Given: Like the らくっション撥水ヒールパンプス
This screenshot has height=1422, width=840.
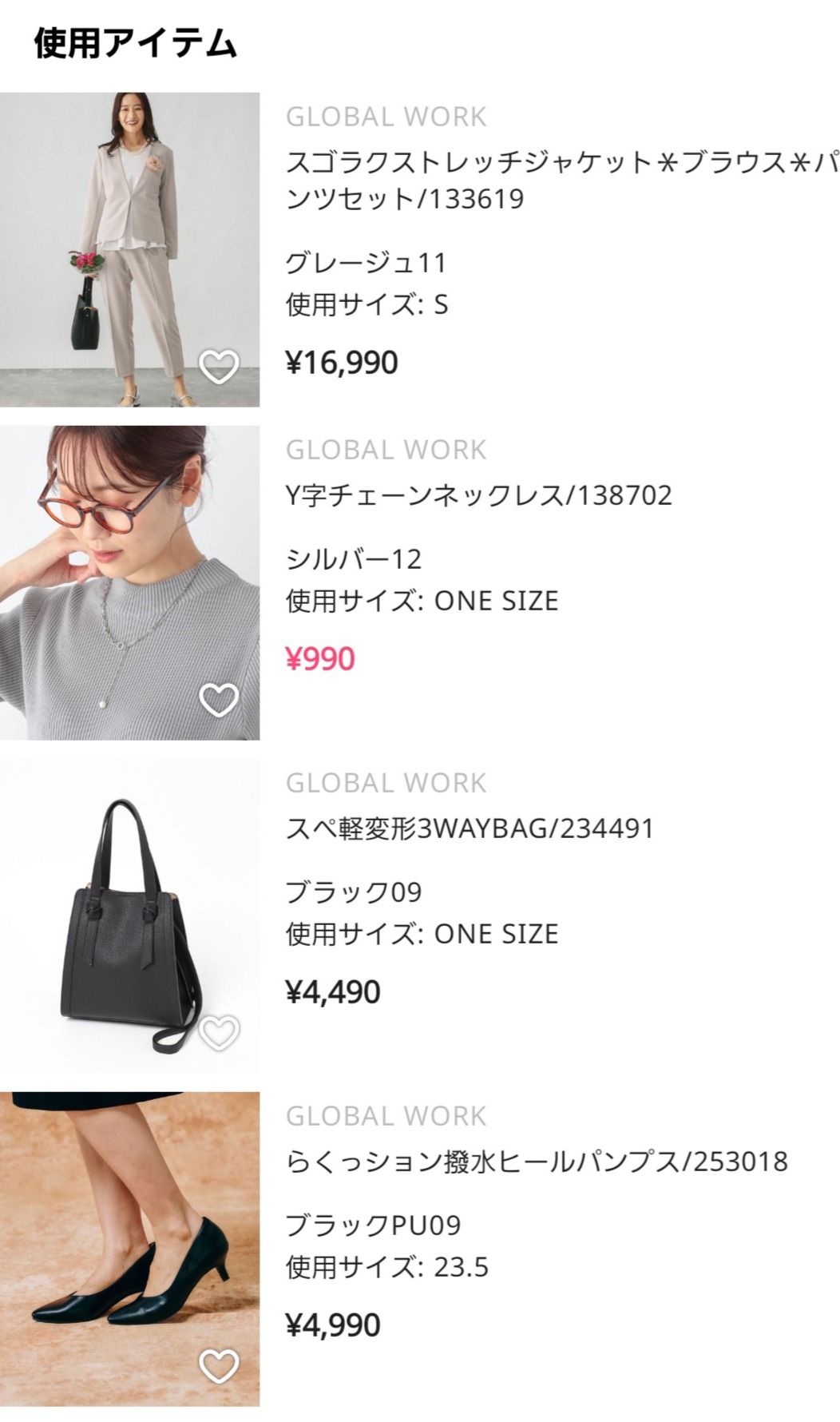Looking at the screenshot, I should pyautogui.click(x=219, y=1366).
